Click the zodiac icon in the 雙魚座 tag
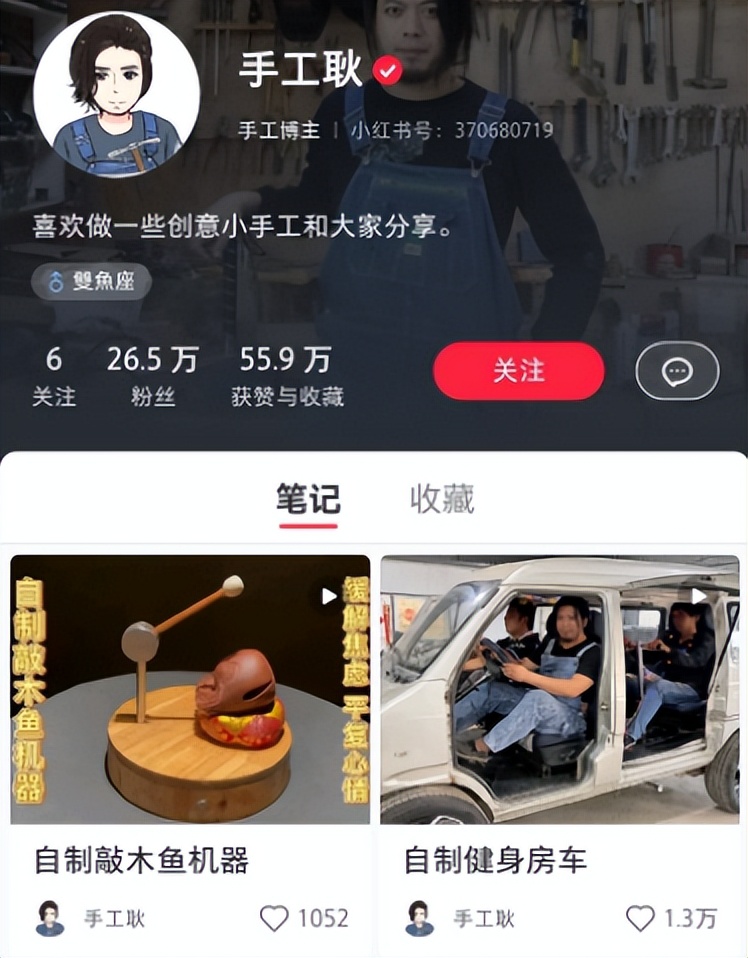748x958 pixels. [x=55, y=282]
